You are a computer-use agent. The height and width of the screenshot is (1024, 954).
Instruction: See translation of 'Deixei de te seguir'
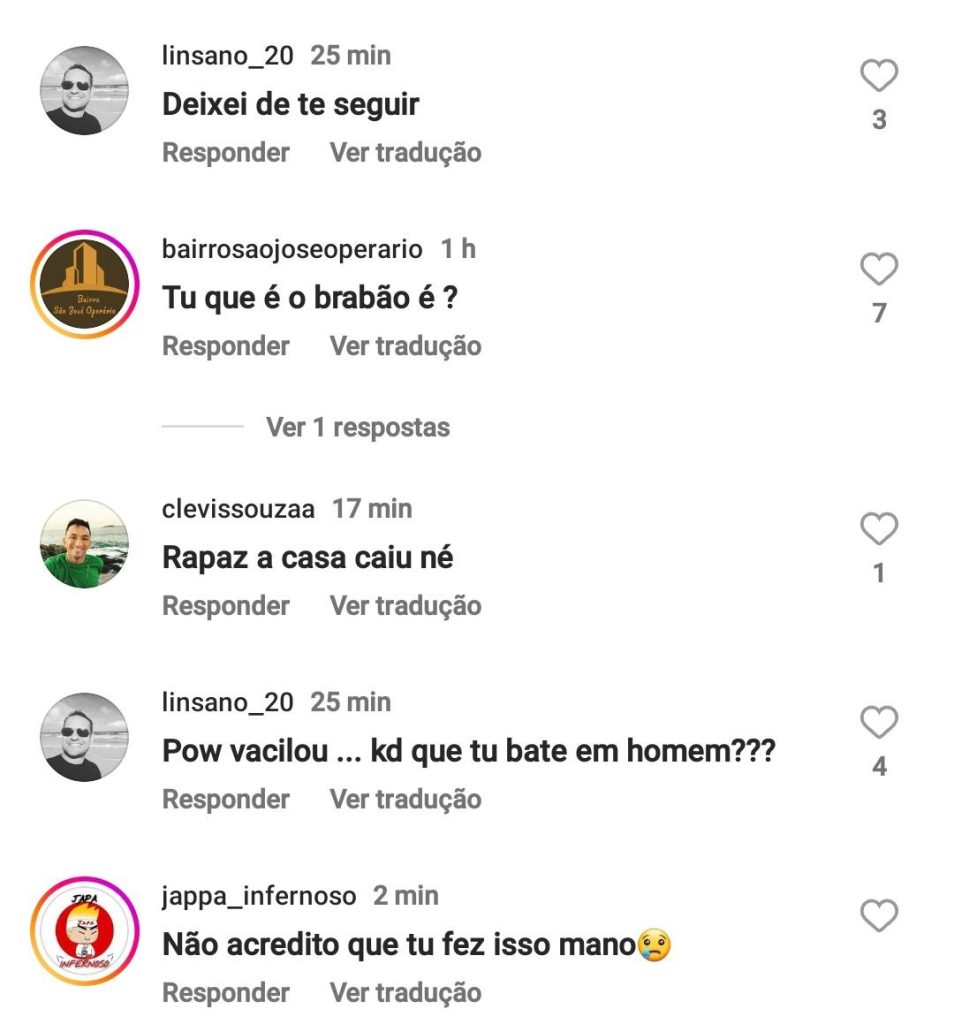point(405,153)
